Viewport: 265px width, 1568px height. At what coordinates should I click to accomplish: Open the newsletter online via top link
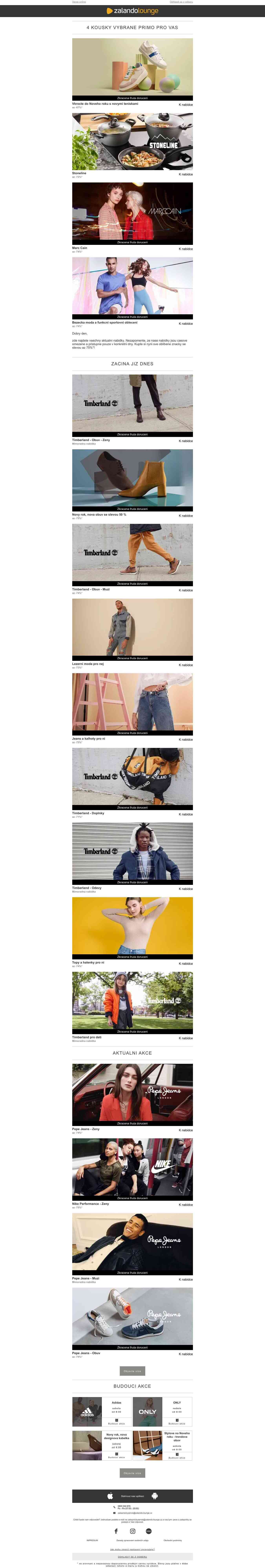pyautogui.click(x=79, y=2)
